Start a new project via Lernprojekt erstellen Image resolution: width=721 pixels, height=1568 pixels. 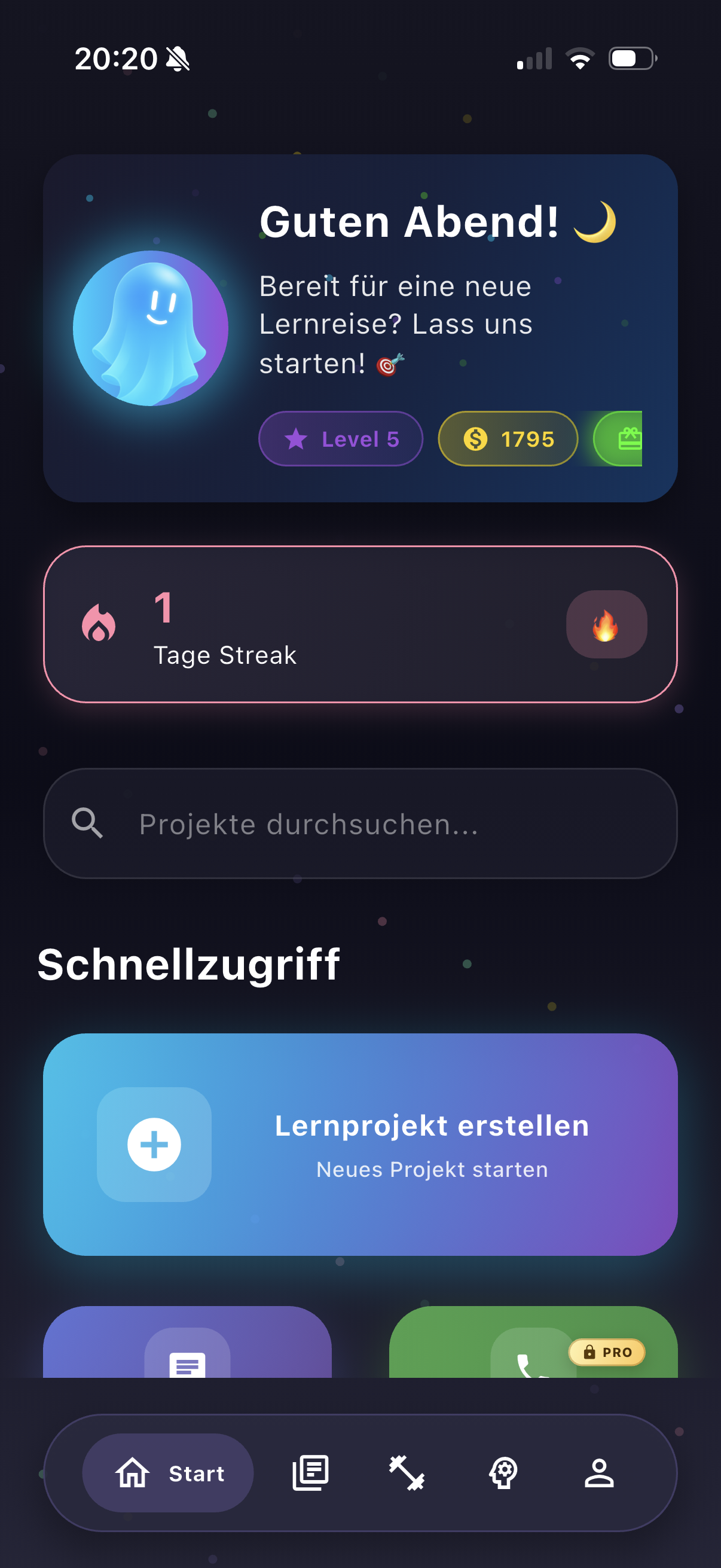tap(360, 1145)
